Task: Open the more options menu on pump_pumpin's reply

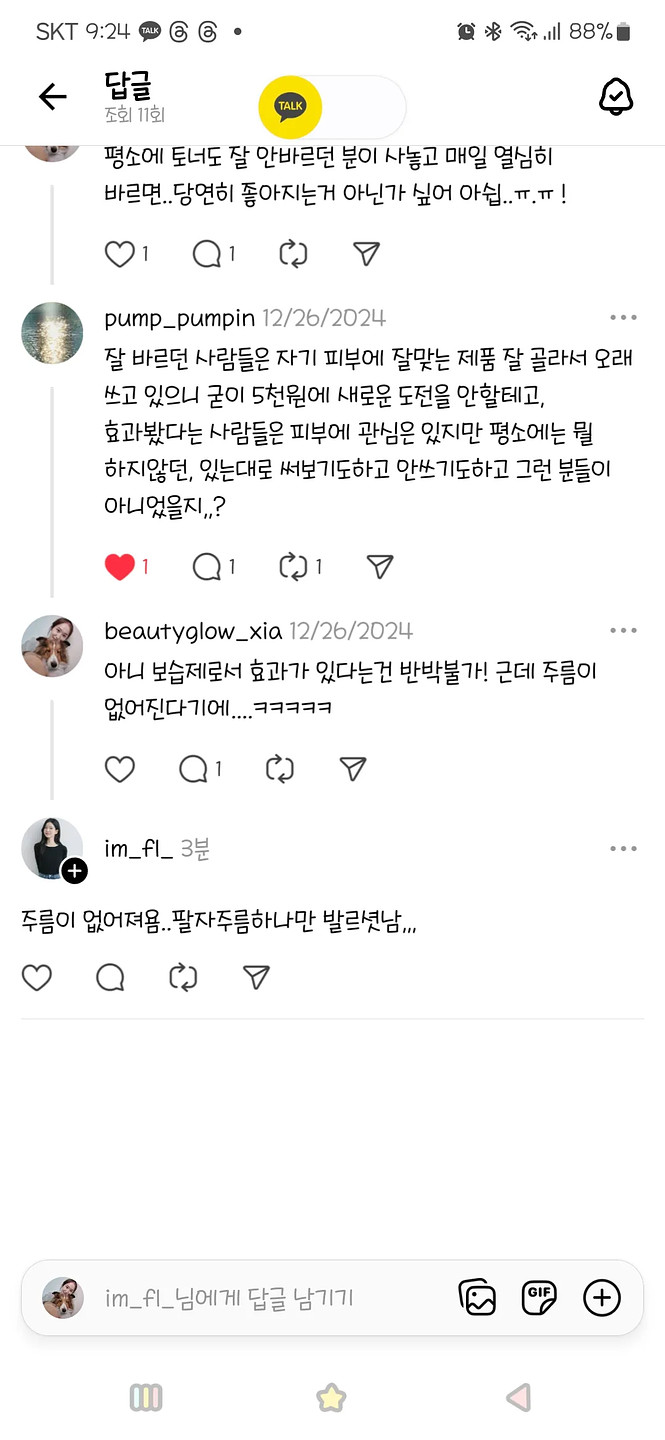Action: coord(623,318)
